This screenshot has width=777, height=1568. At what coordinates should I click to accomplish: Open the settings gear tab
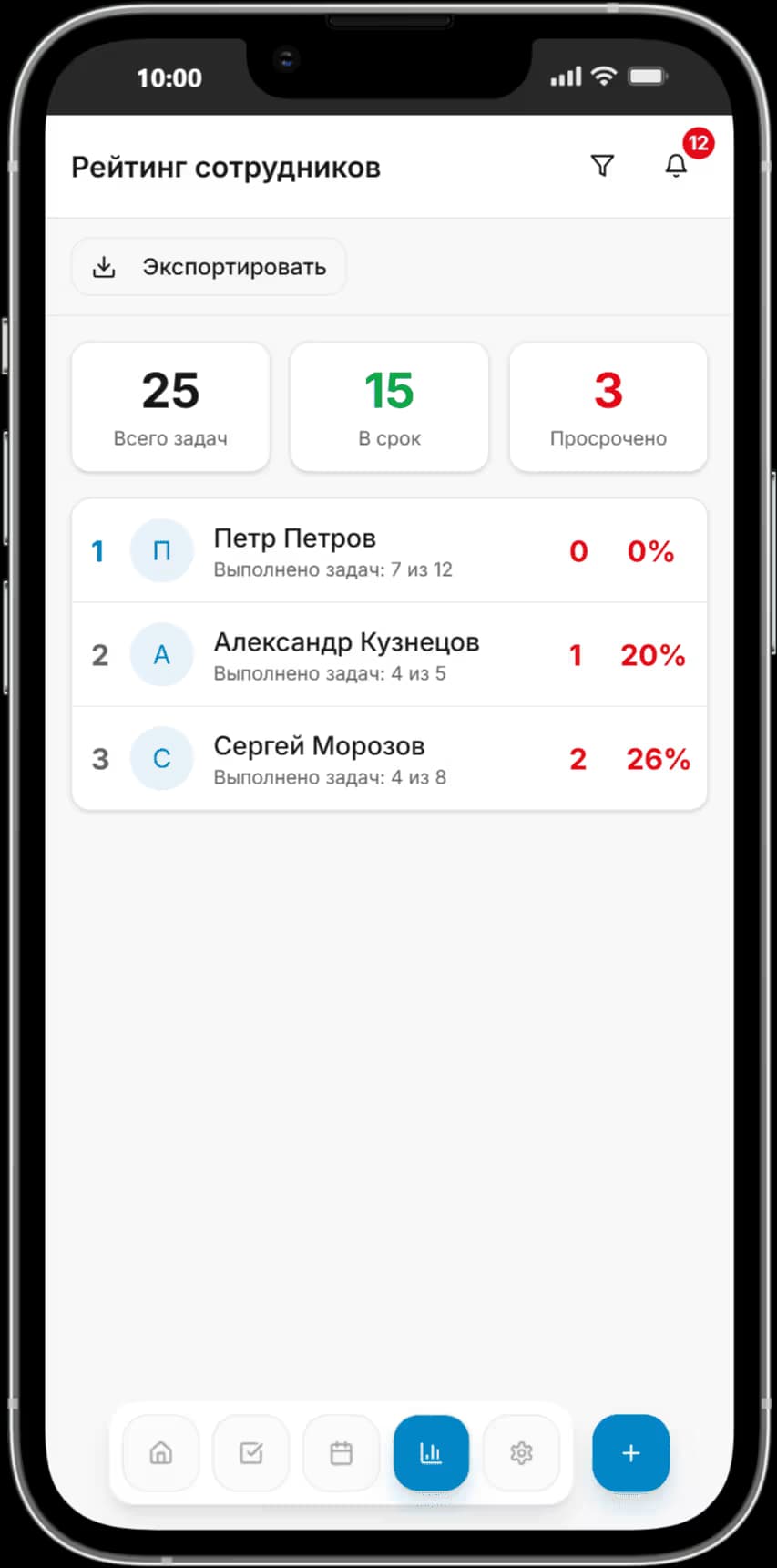pyautogui.click(x=521, y=1452)
